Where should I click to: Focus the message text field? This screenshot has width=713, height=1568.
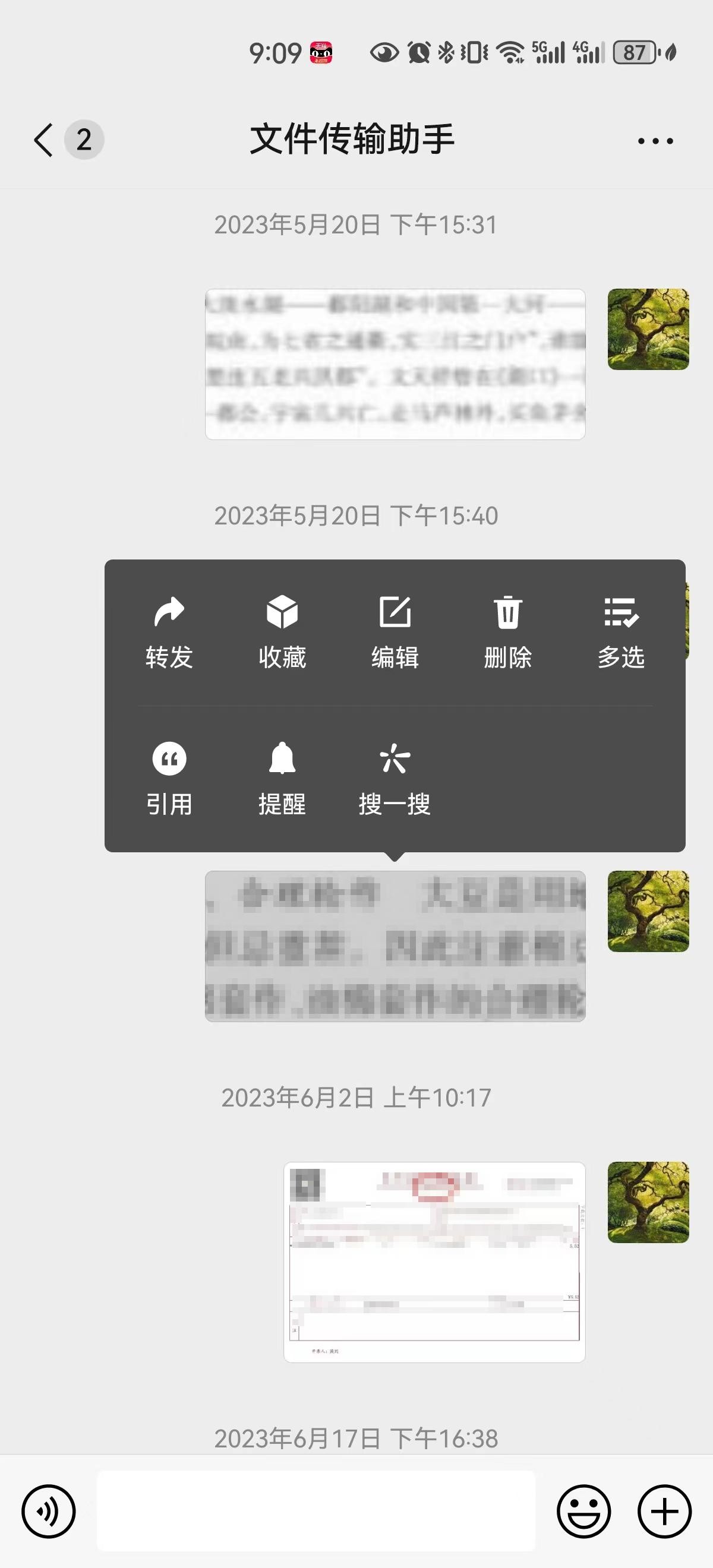(x=316, y=1511)
